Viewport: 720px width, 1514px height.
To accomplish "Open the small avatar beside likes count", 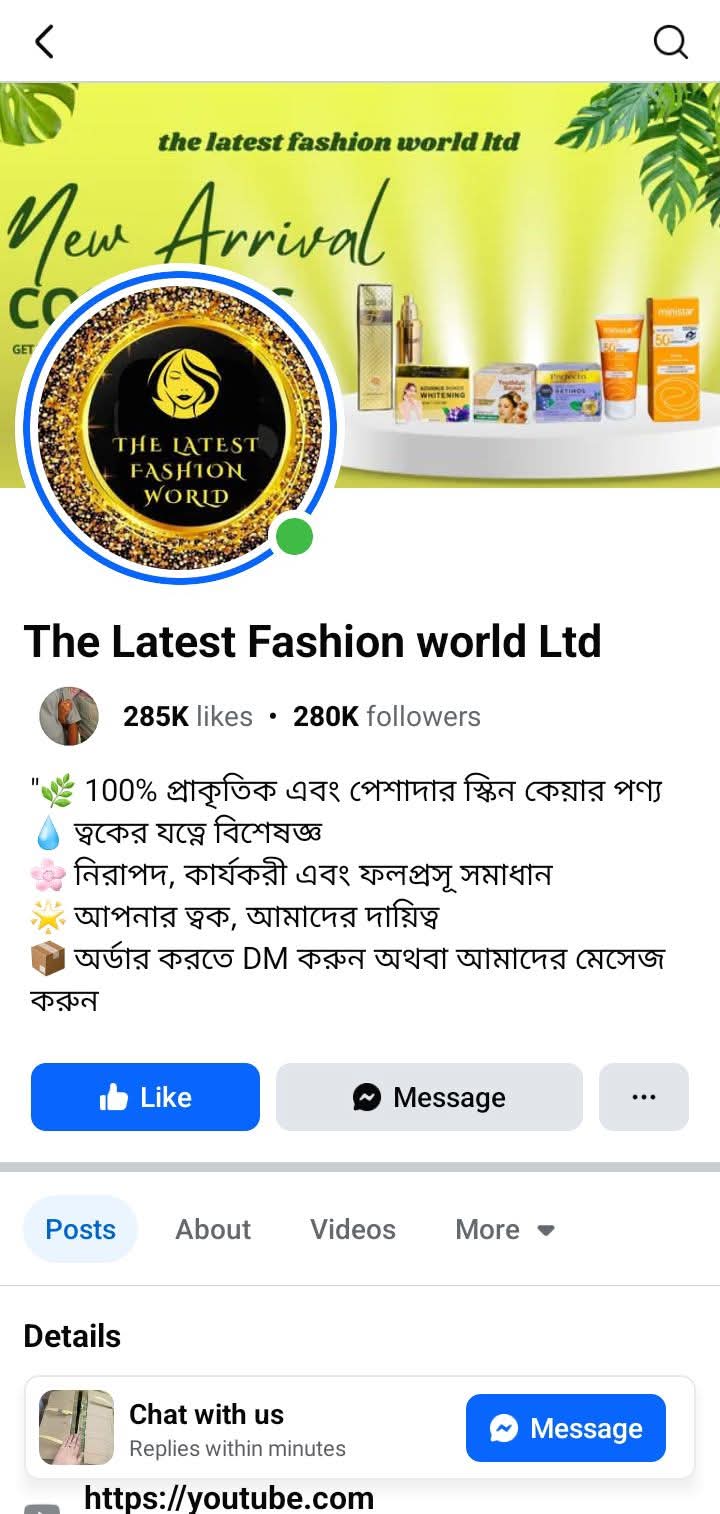I will (69, 716).
